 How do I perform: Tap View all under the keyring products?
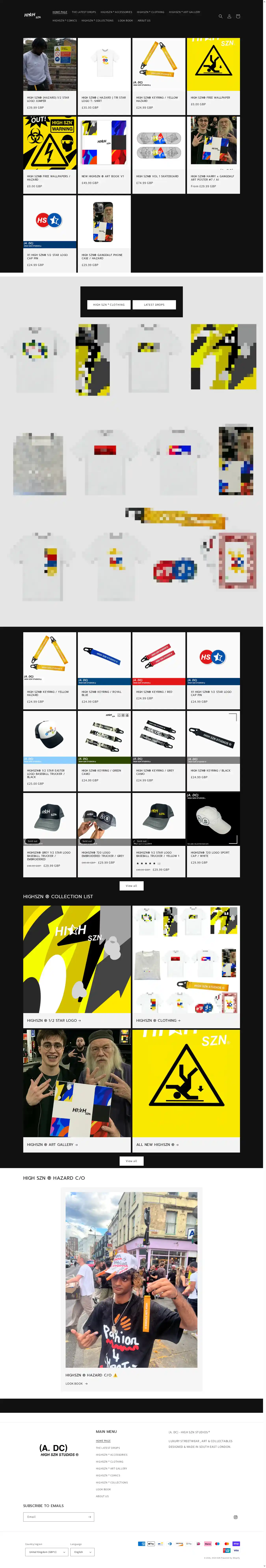[131, 886]
